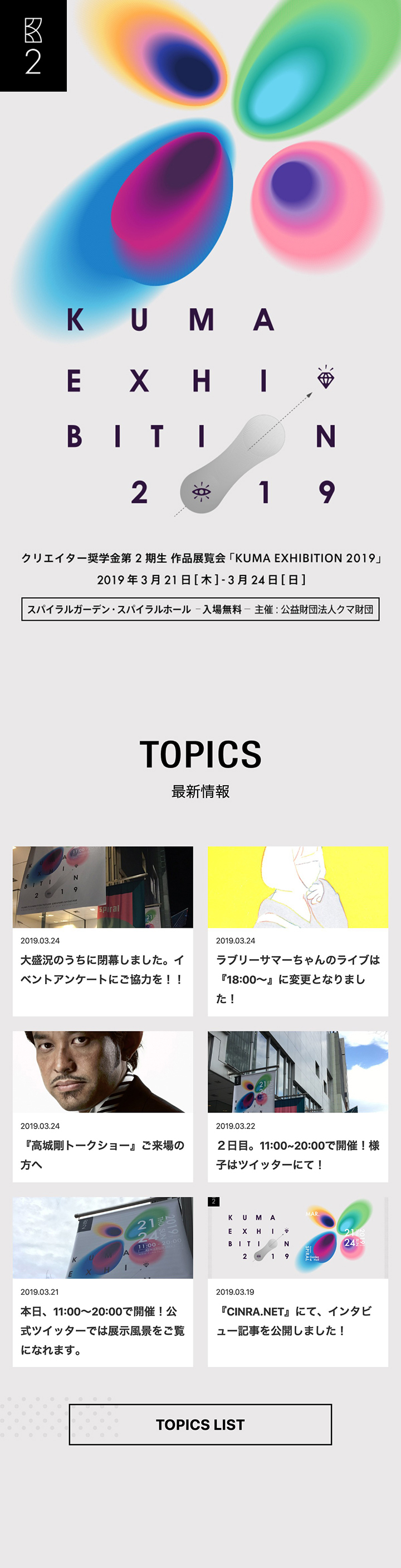401x1568 pixels.
Task: Tap the TOPICS LIST button
Action: click(200, 1424)
